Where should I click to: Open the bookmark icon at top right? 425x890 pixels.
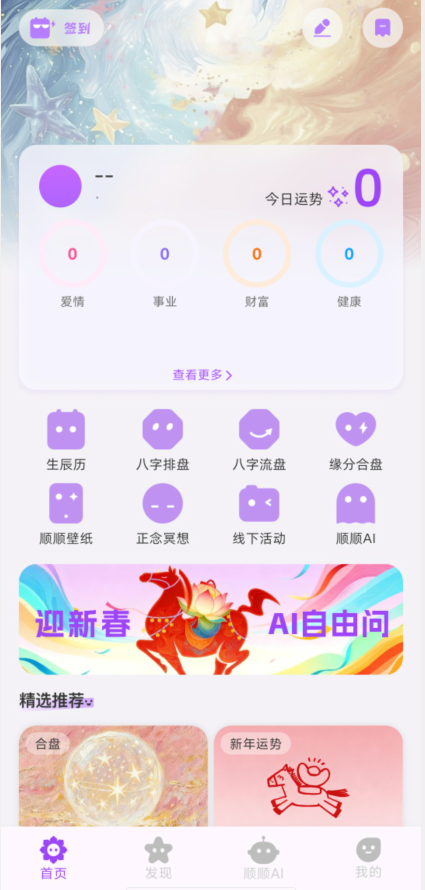[383, 28]
